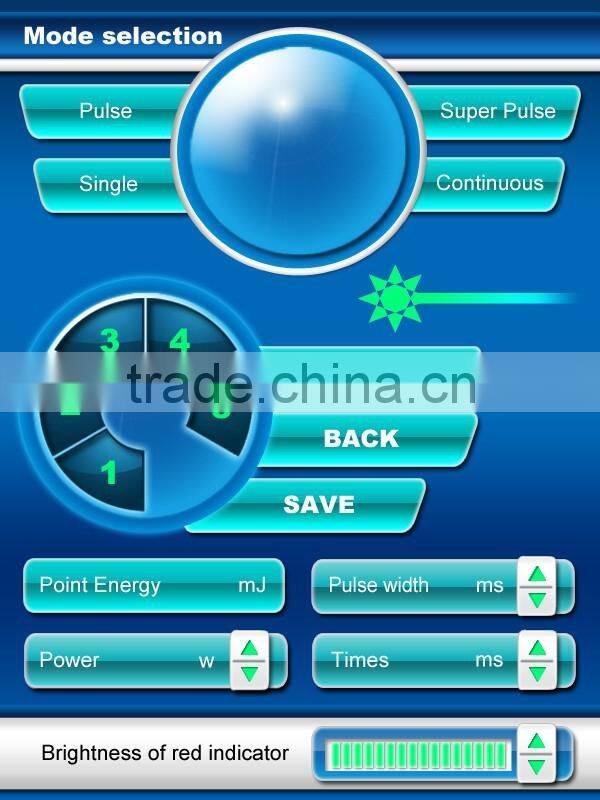Increase Times value with the up arrow
This screenshot has height=800, width=600.
tap(537, 648)
